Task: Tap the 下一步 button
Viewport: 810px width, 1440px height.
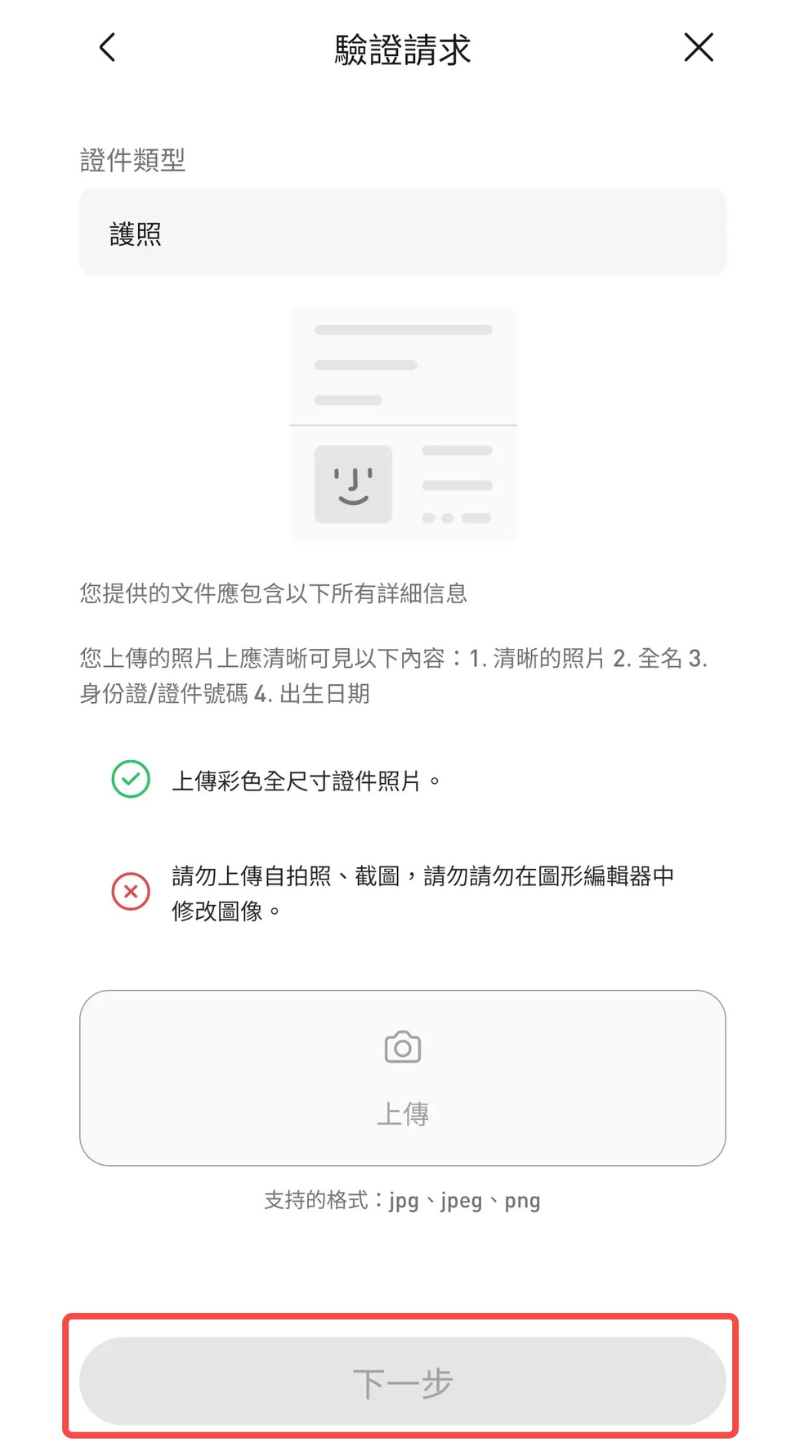Action: [x=402, y=1382]
